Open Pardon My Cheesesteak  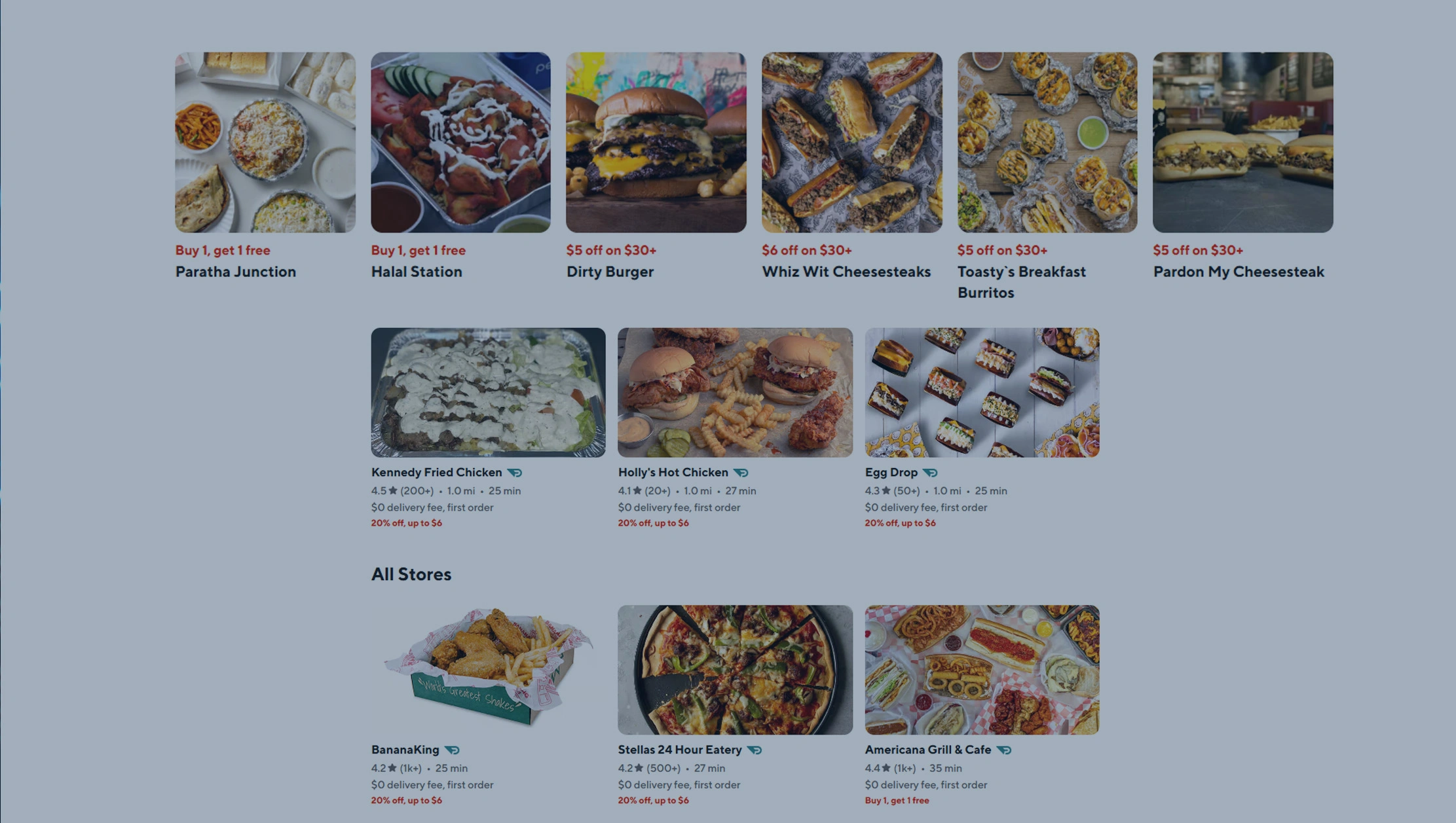click(x=1242, y=143)
